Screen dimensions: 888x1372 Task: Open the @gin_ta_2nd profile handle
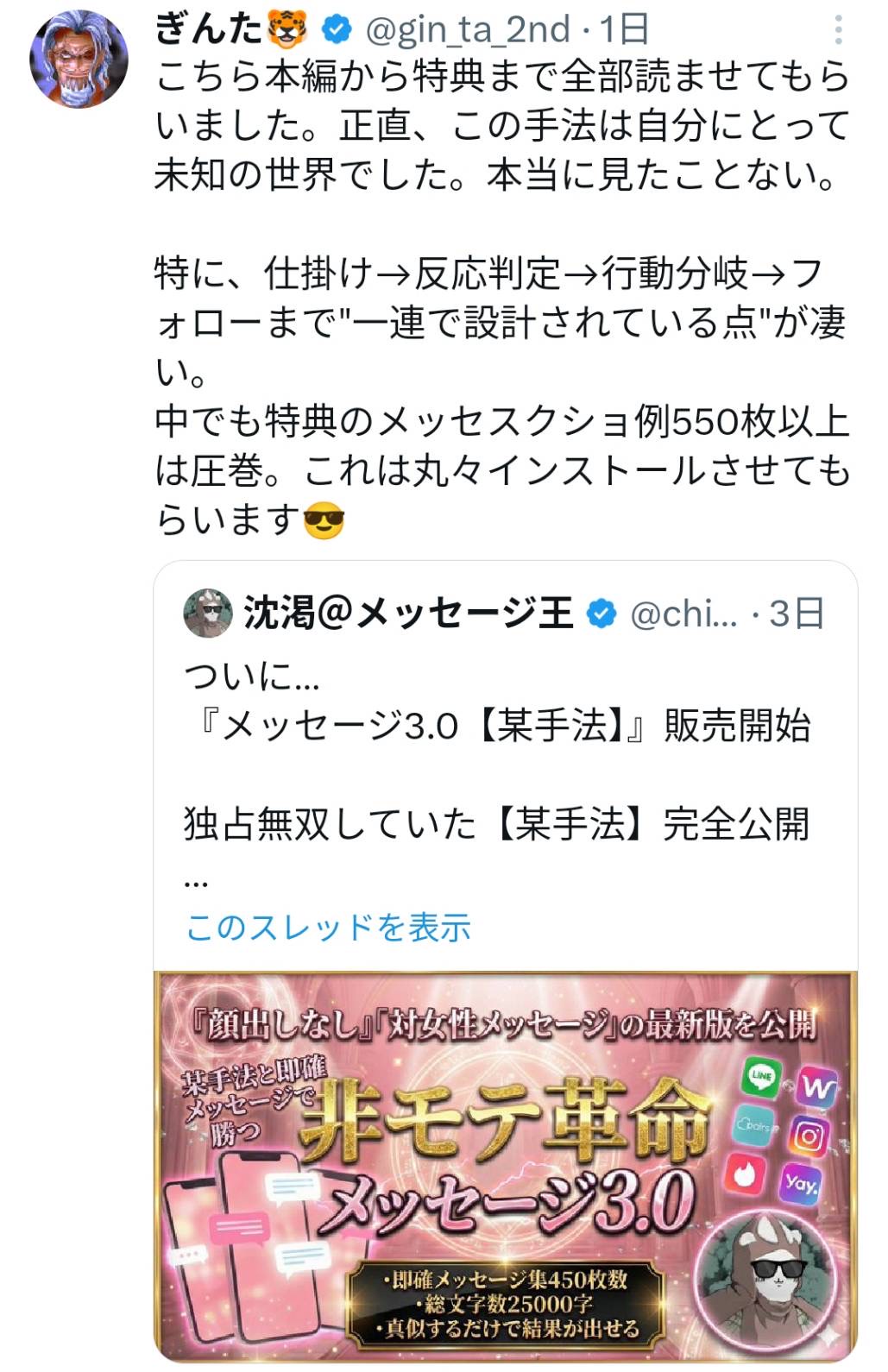click(468, 30)
